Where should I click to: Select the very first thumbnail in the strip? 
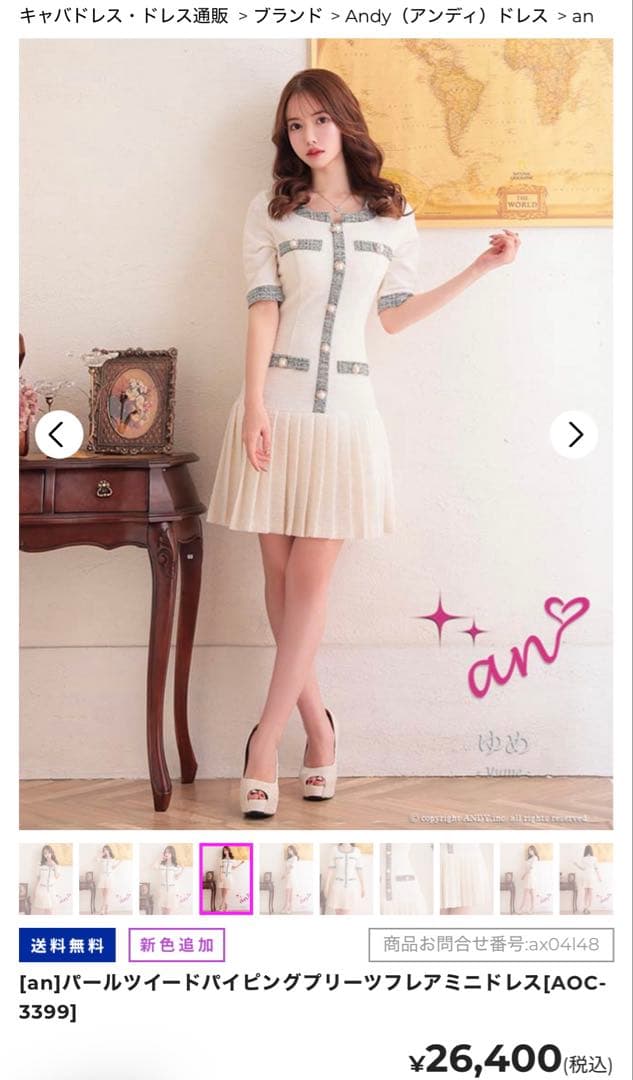pyautogui.click(x=45, y=878)
